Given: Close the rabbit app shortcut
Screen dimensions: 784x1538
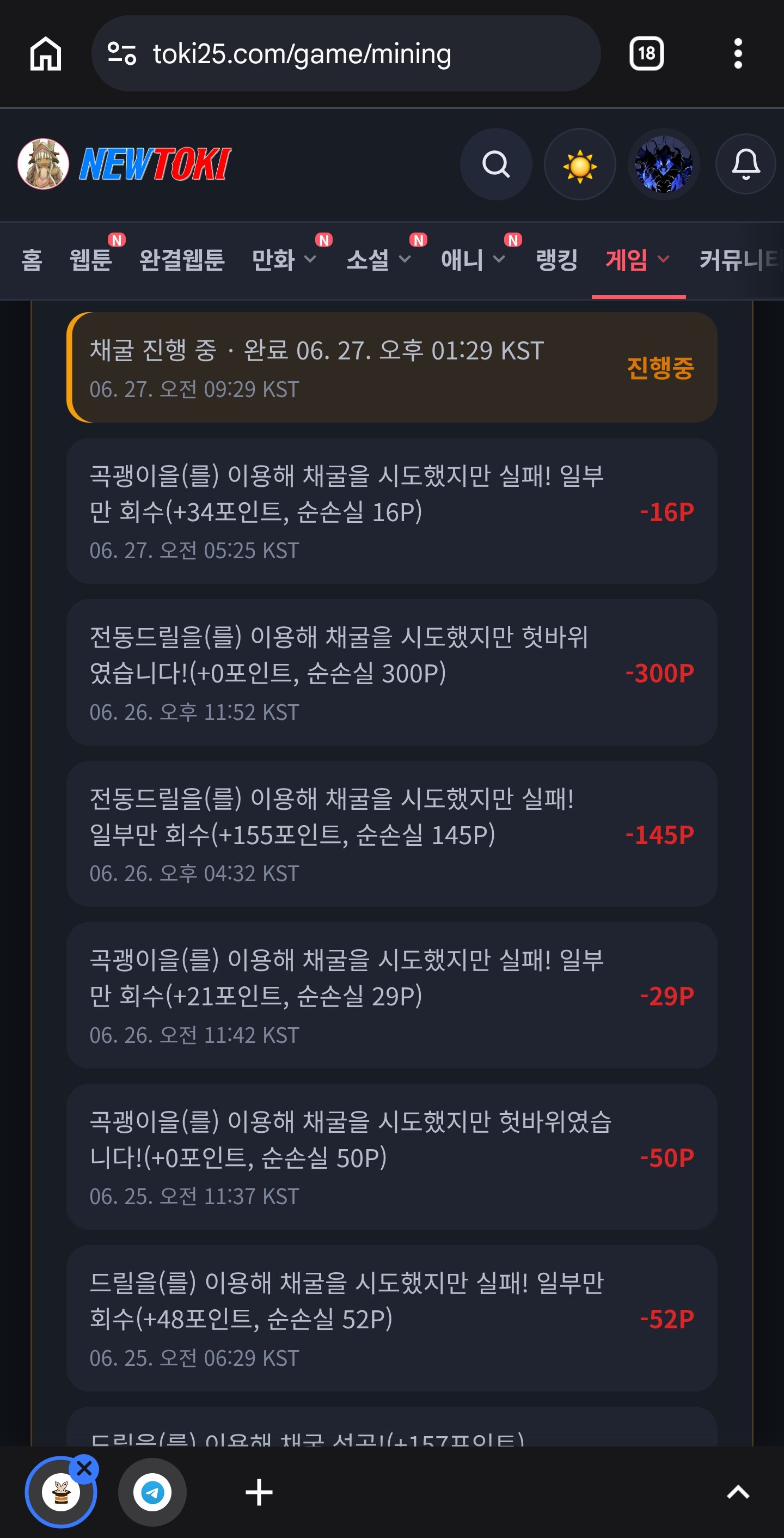Looking at the screenshot, I should 84,1468.
